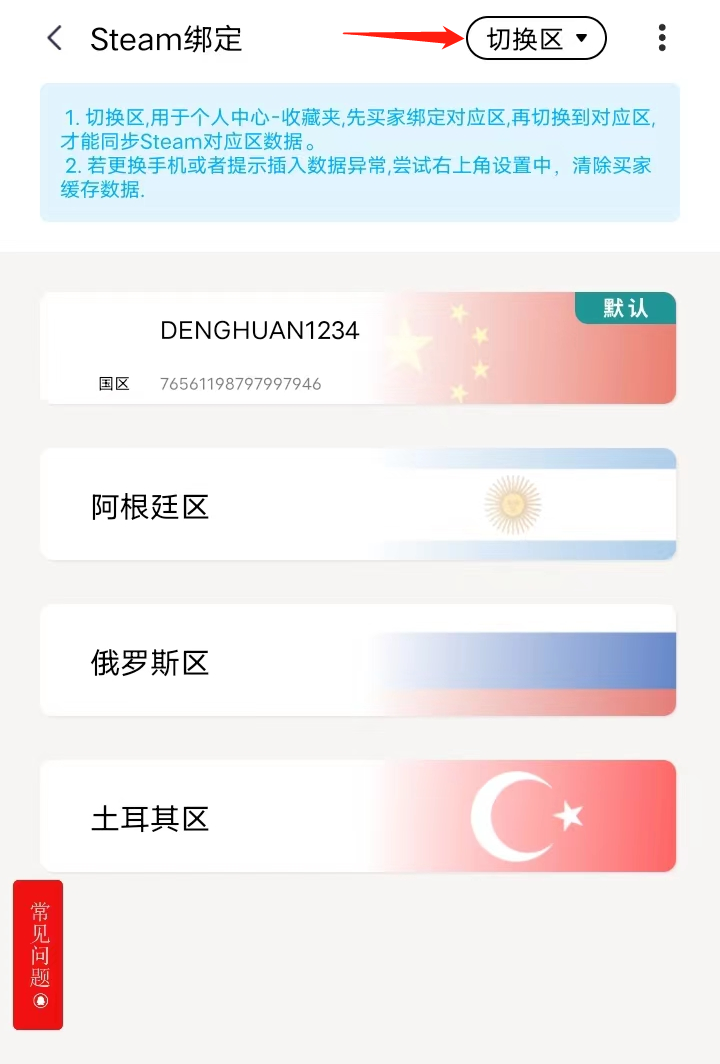Expand the region switcher menu
720x1064 pixels.
coord(536,38)
